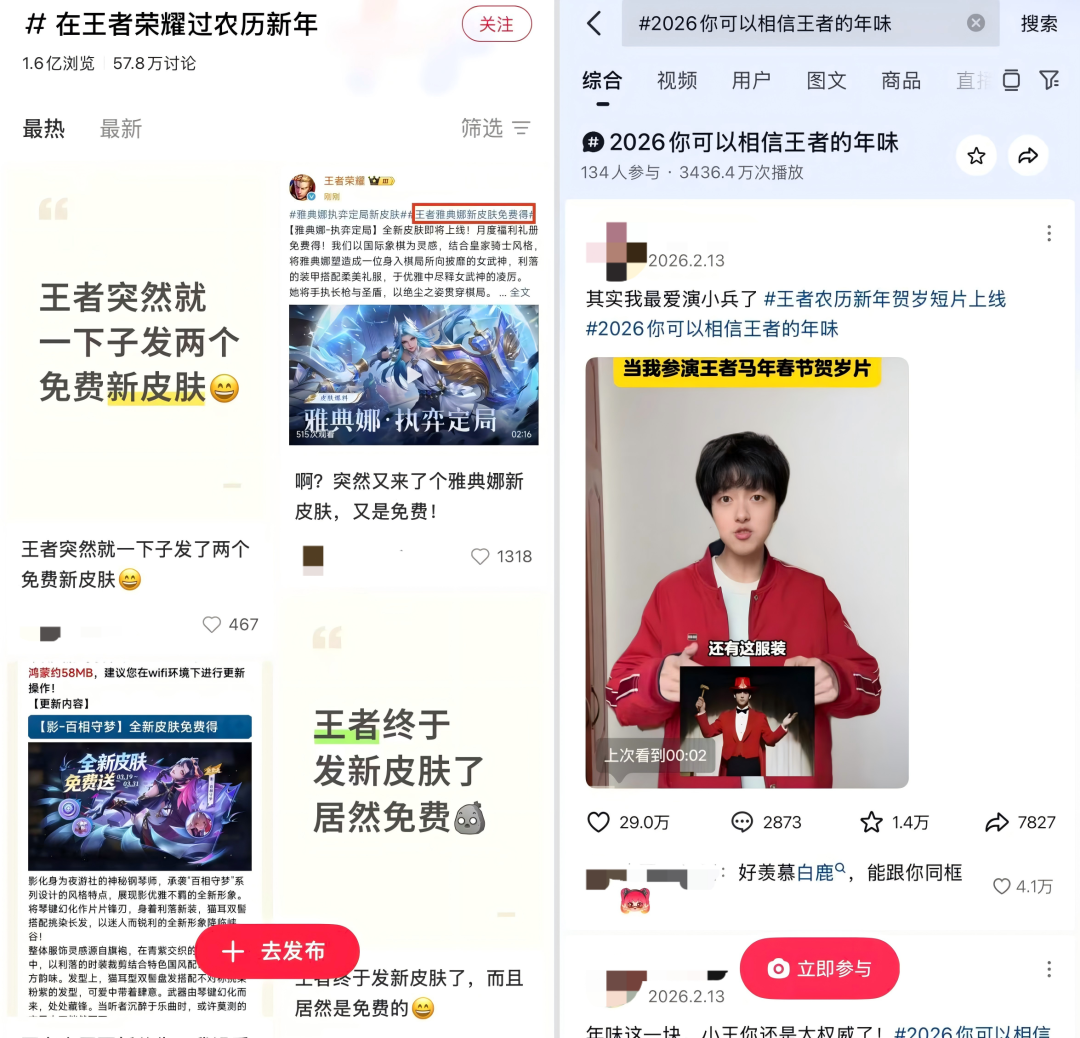1080x1038 pixels.
Task: Go back from the search results
Action: coord(594,23)
